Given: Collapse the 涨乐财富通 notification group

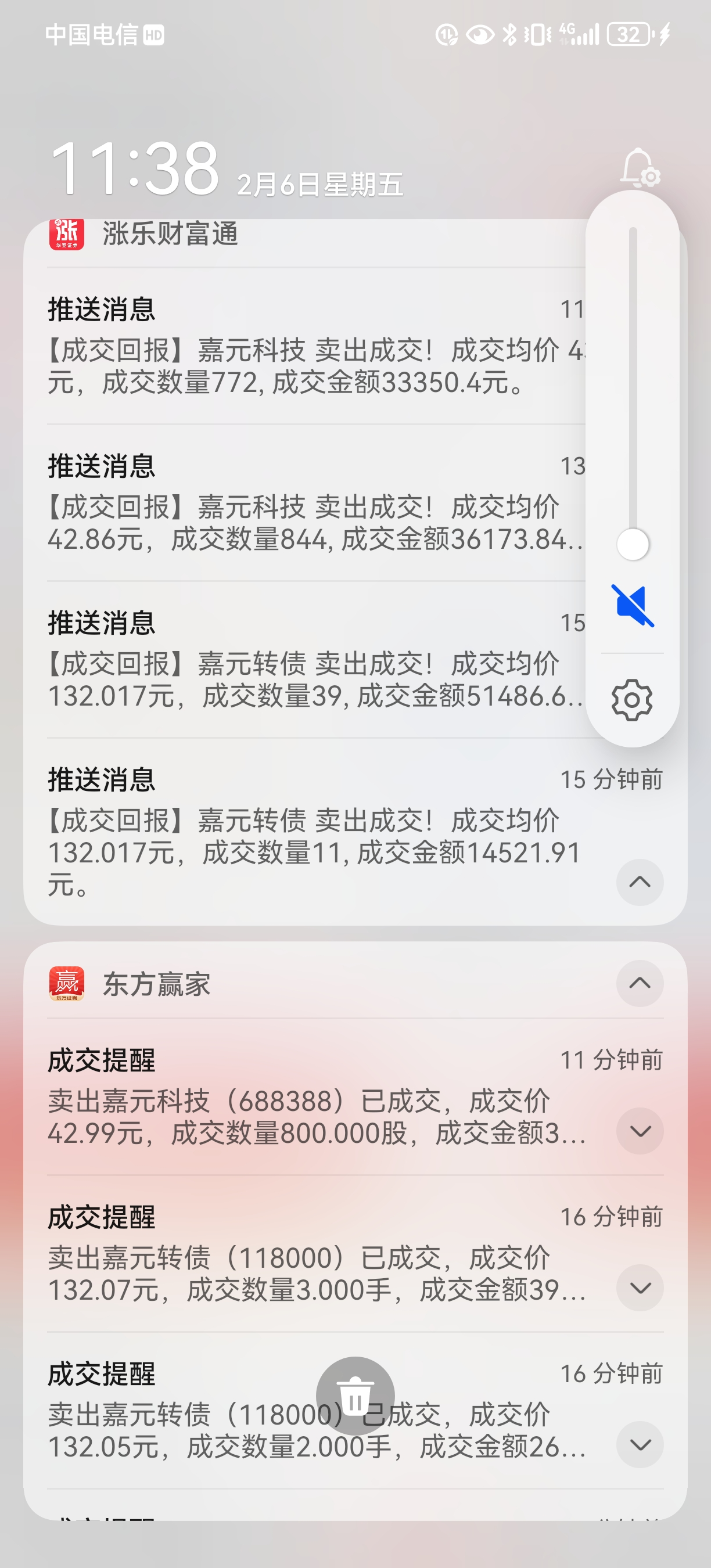Looking at the screenshot, I should pyautogui.click(x=640, y=882).
